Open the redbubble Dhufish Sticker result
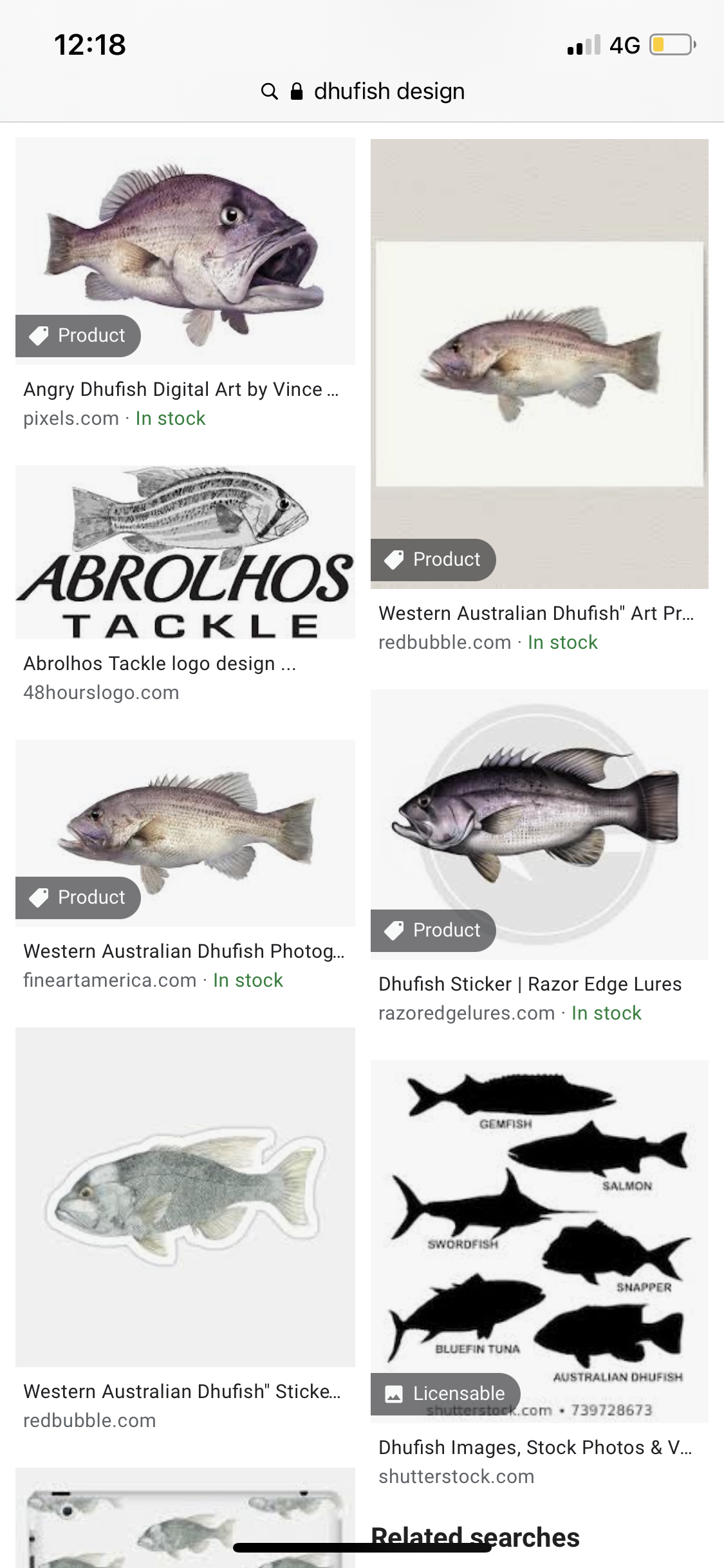The height and width of the screenshot is (1568, 724). tap(185, 1197)
